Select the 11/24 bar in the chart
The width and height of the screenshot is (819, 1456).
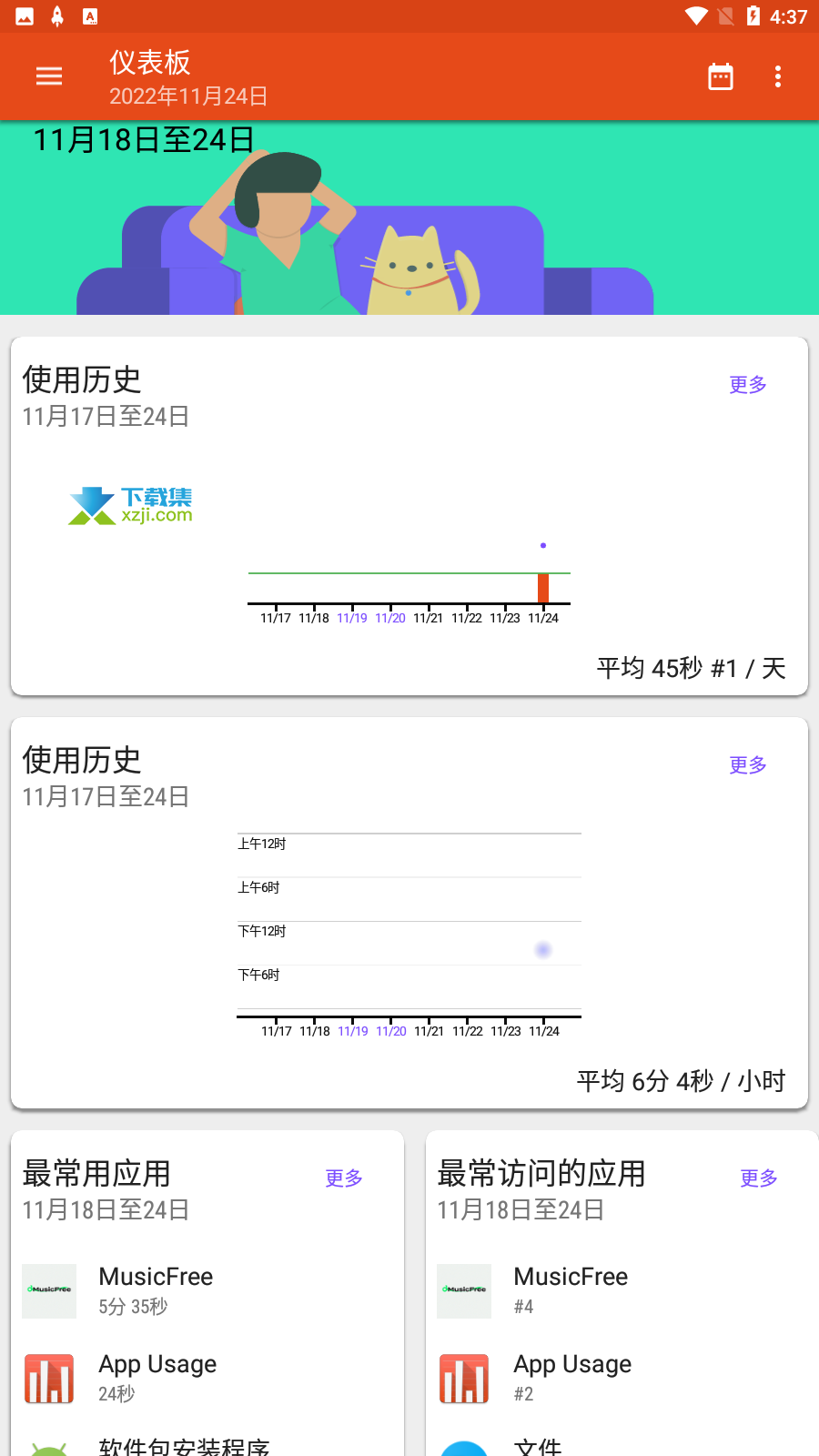543,588
